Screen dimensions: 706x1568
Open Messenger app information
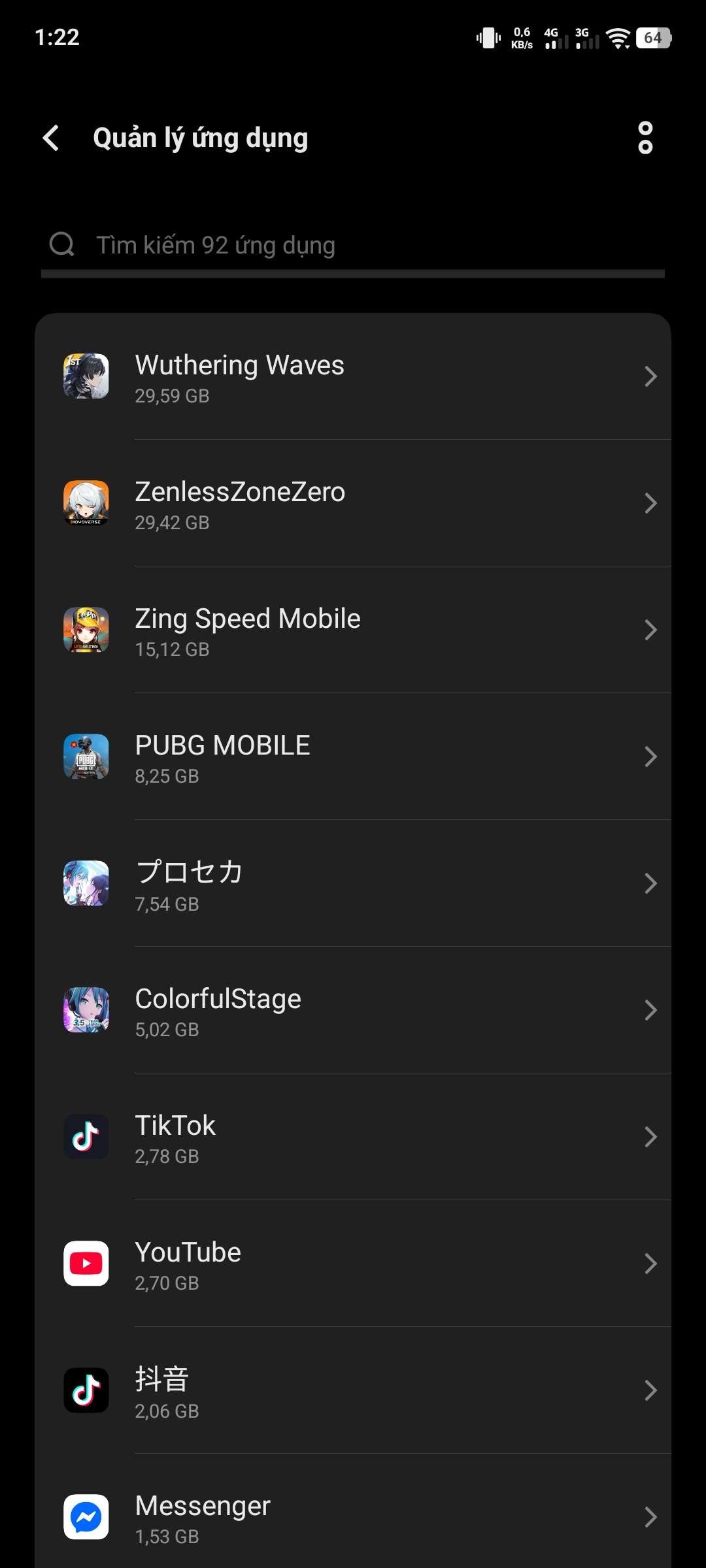(353, 1518)
